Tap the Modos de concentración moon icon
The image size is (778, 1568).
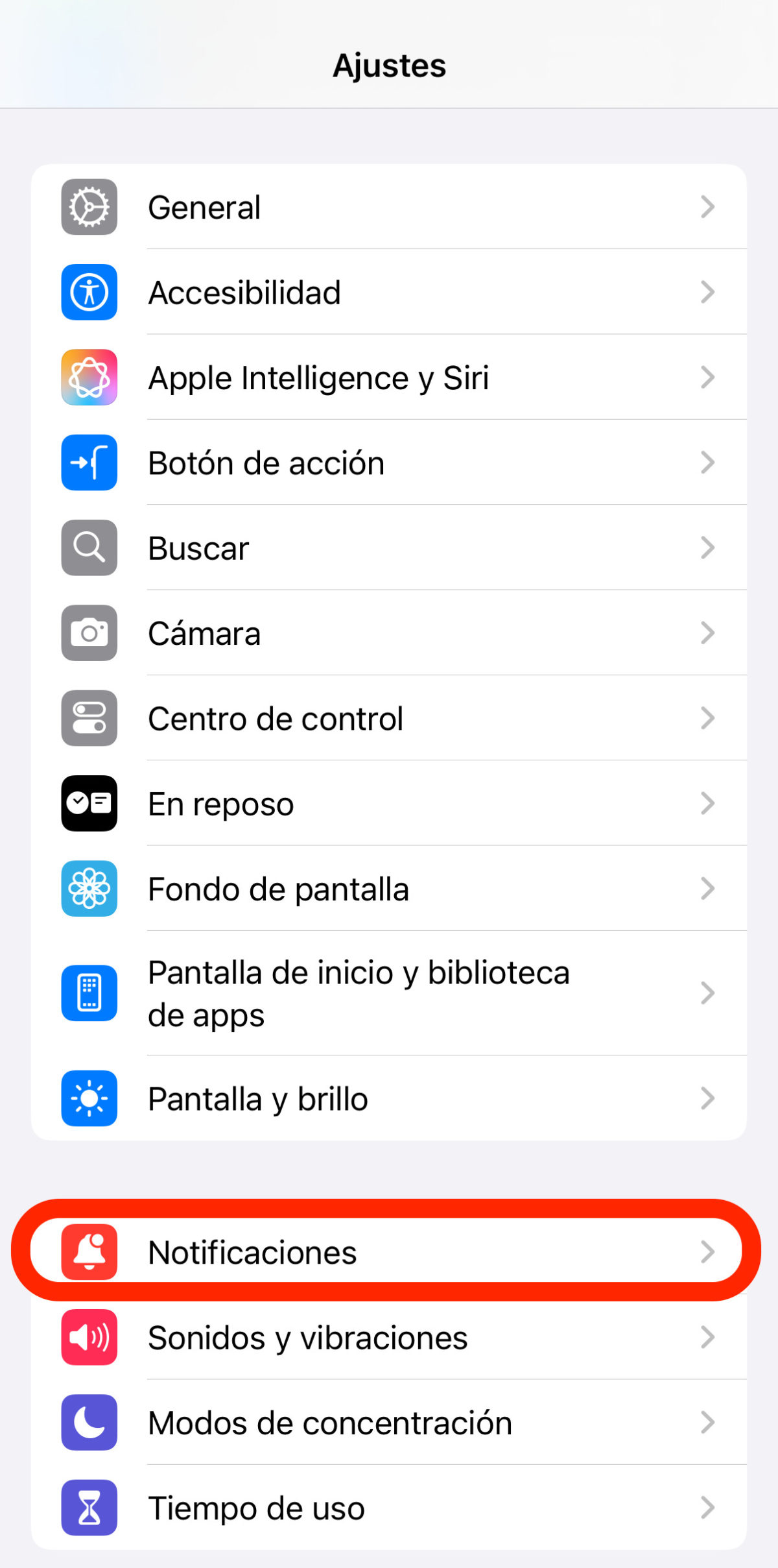(x=89, y=1423)
